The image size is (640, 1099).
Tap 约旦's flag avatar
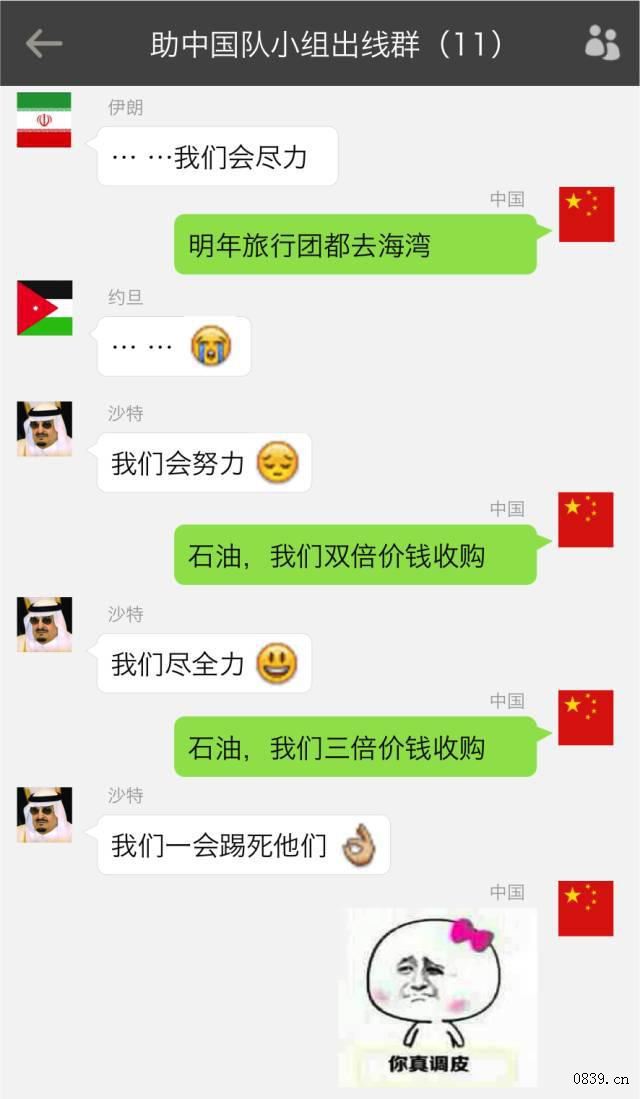tap(44, 308)
